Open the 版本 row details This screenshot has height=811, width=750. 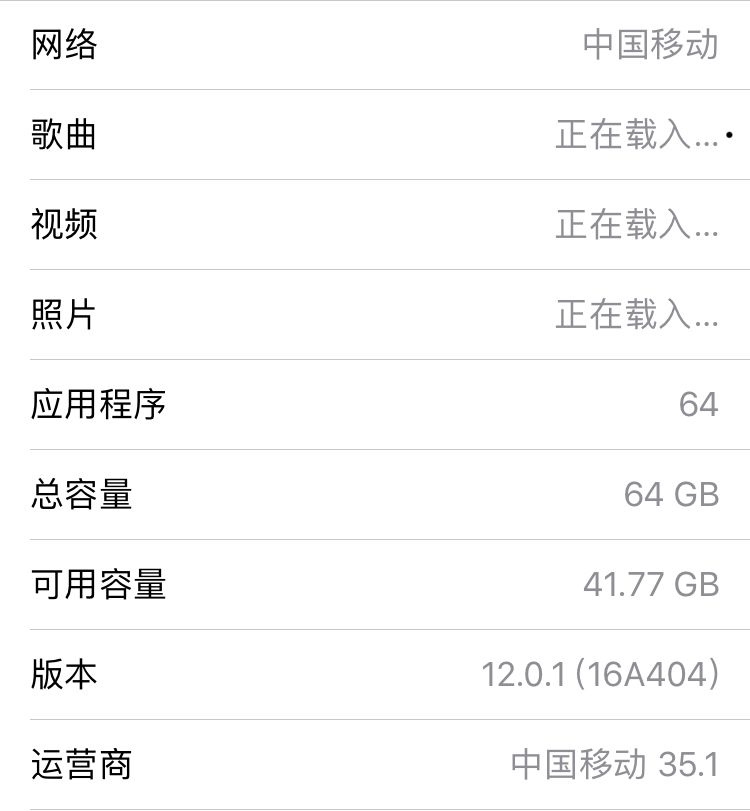pyautogui.click(x=375, y=674)
